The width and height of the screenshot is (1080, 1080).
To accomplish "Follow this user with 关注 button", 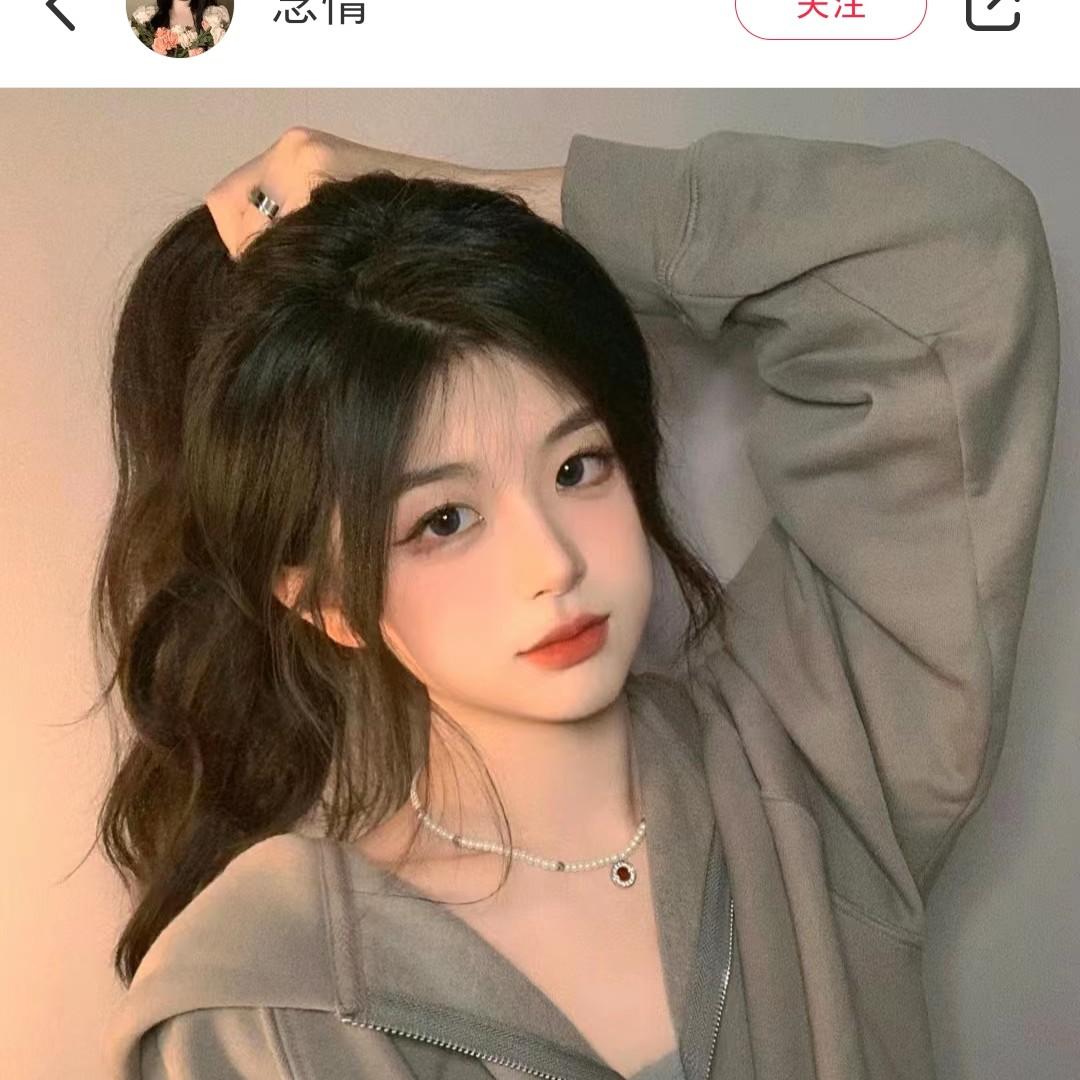I will [830, 12].
